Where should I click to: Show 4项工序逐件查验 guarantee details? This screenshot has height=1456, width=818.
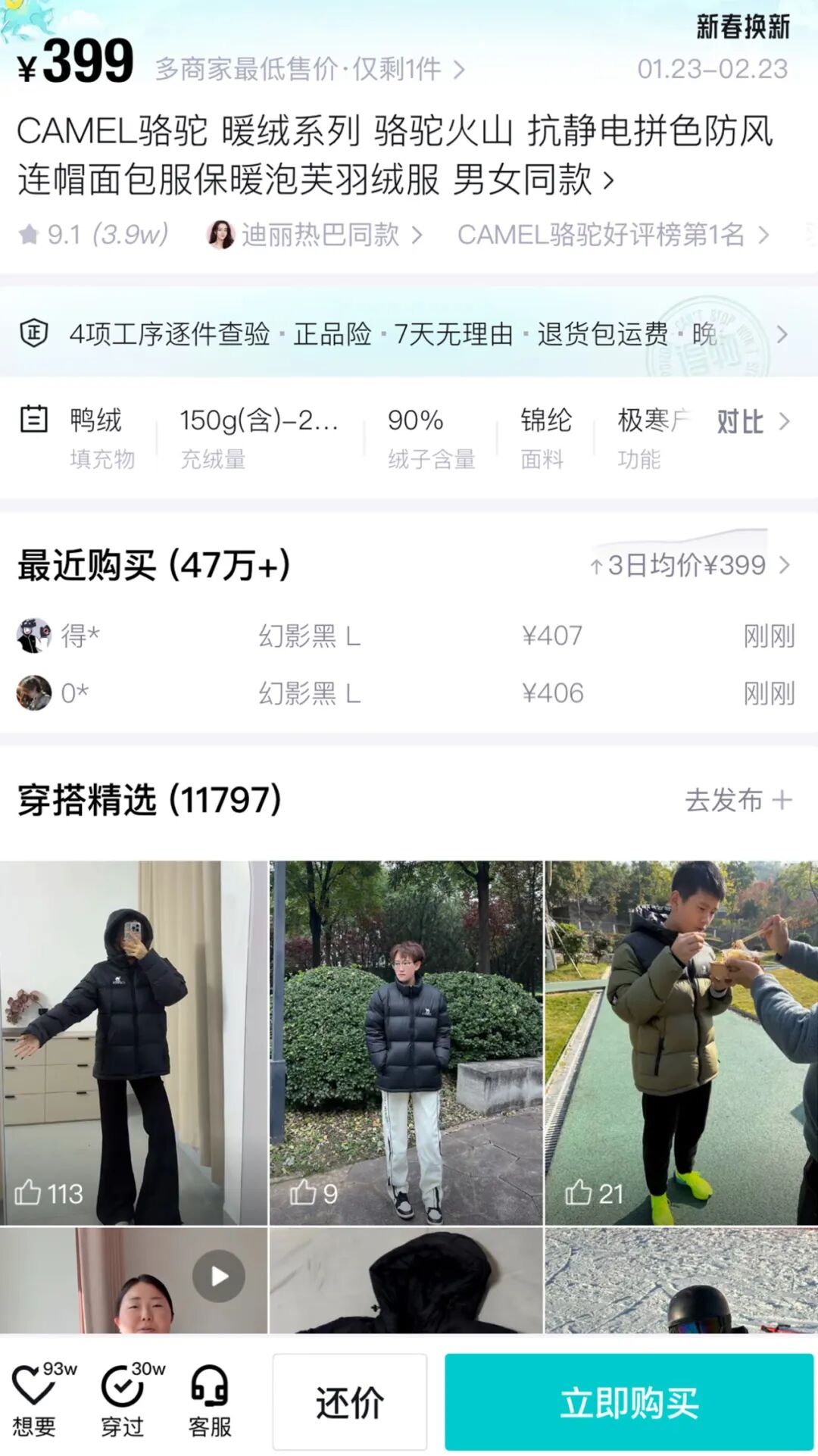coord(401,333)
